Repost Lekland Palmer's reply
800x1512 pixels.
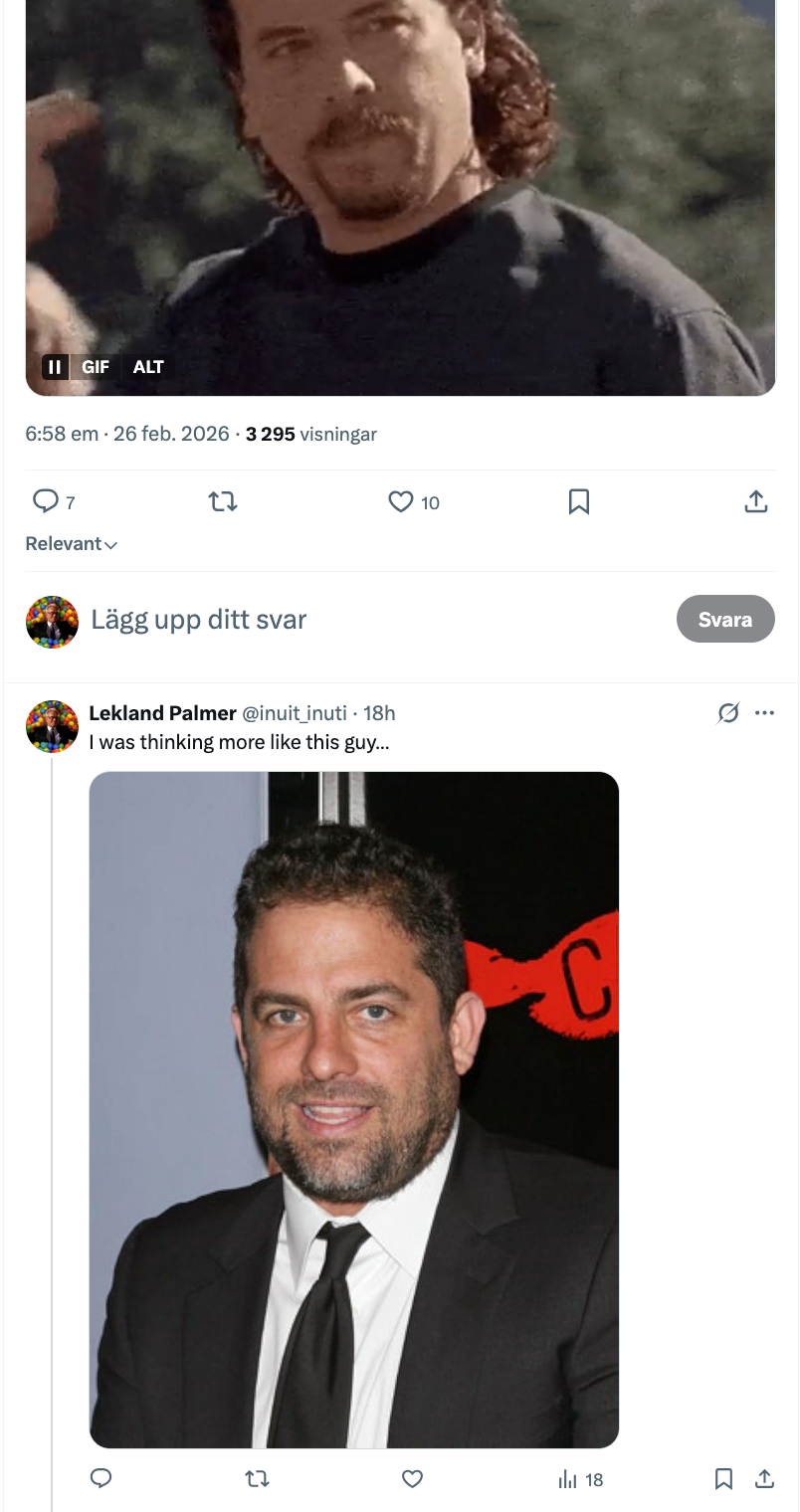tap(257, 1479)
